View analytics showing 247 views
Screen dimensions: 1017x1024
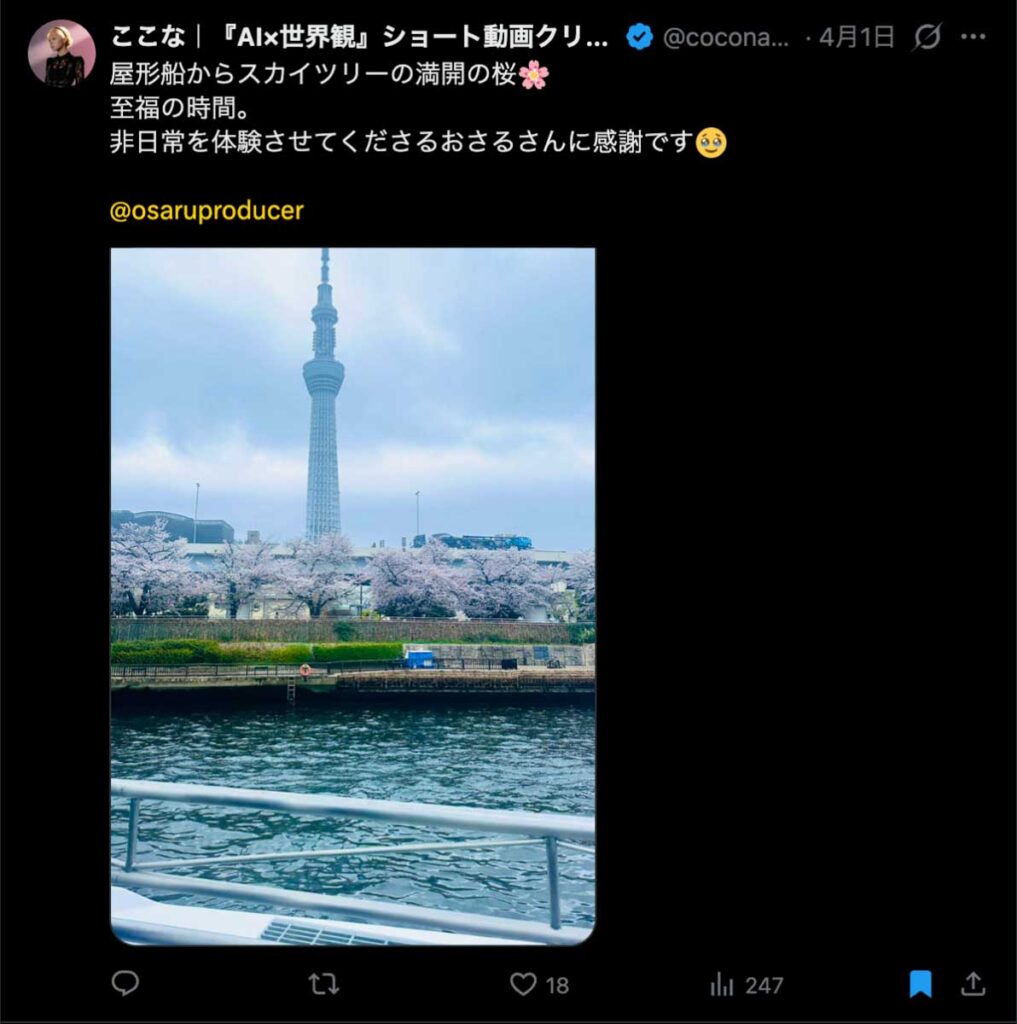746,984
